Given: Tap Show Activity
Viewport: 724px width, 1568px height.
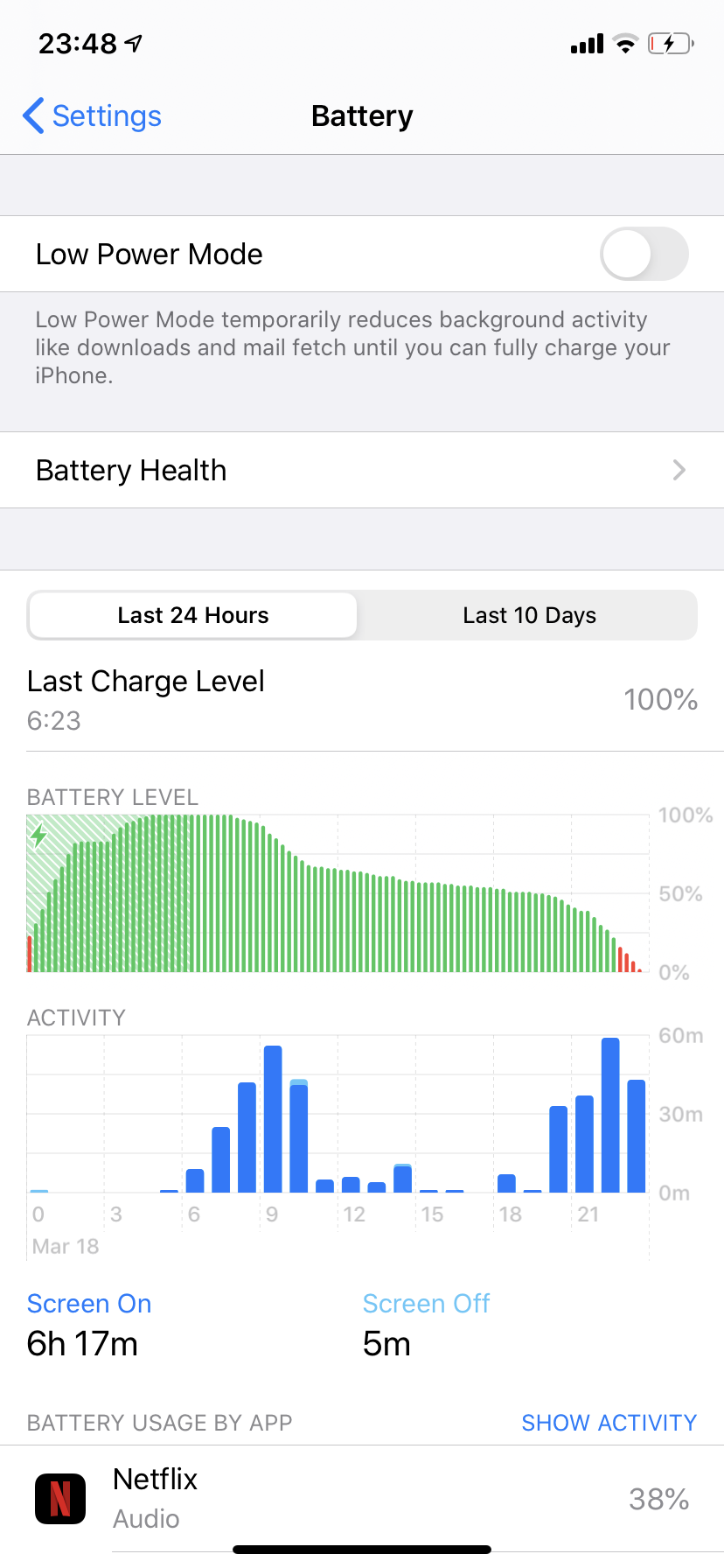Looking at the screenshot, I should coord(609,1423).
